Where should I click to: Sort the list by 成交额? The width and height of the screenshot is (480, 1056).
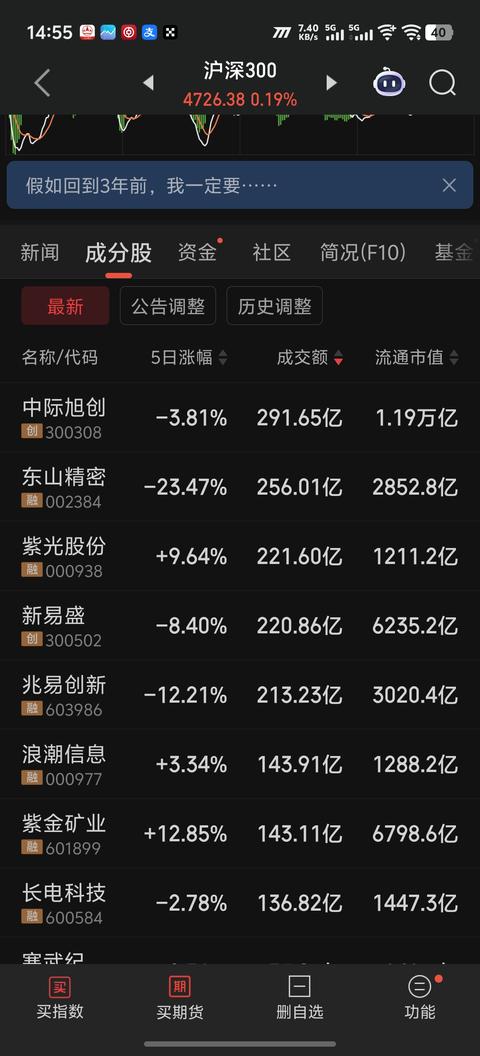pos(310,358)
